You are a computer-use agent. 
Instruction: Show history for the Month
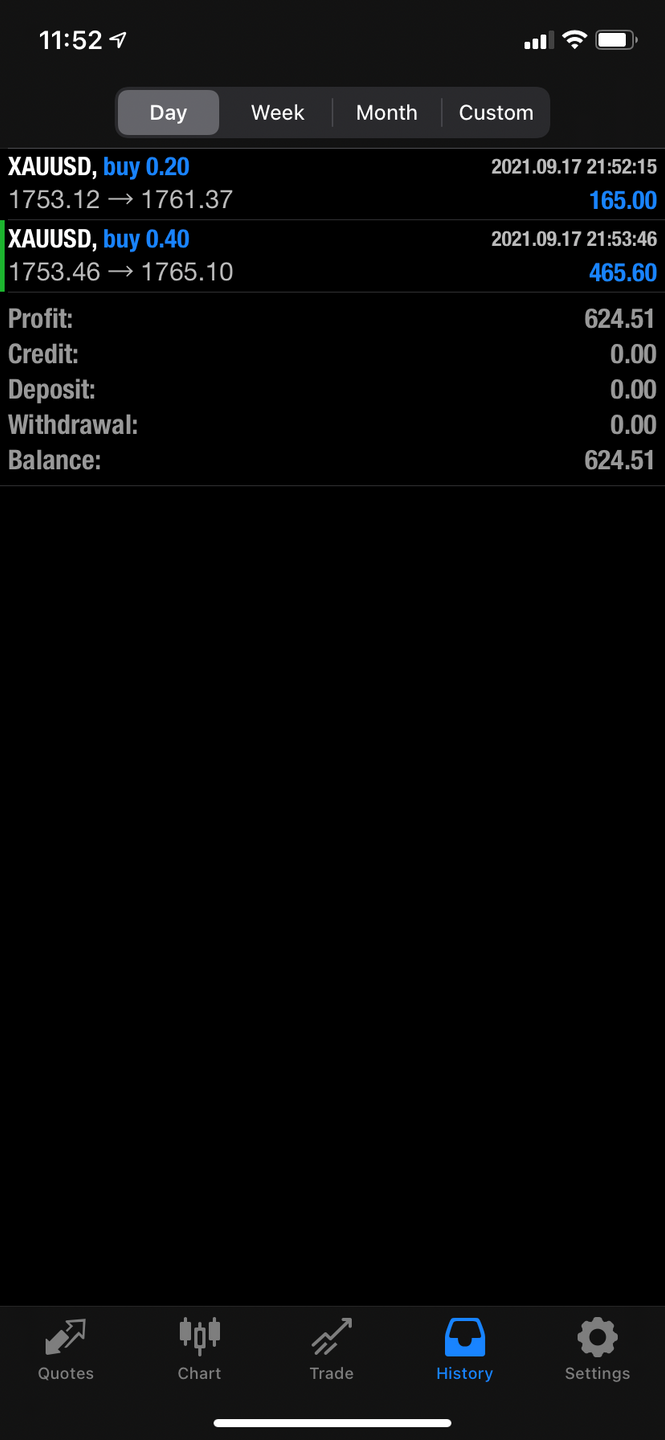pyautogui.click(x=386, y=112)
